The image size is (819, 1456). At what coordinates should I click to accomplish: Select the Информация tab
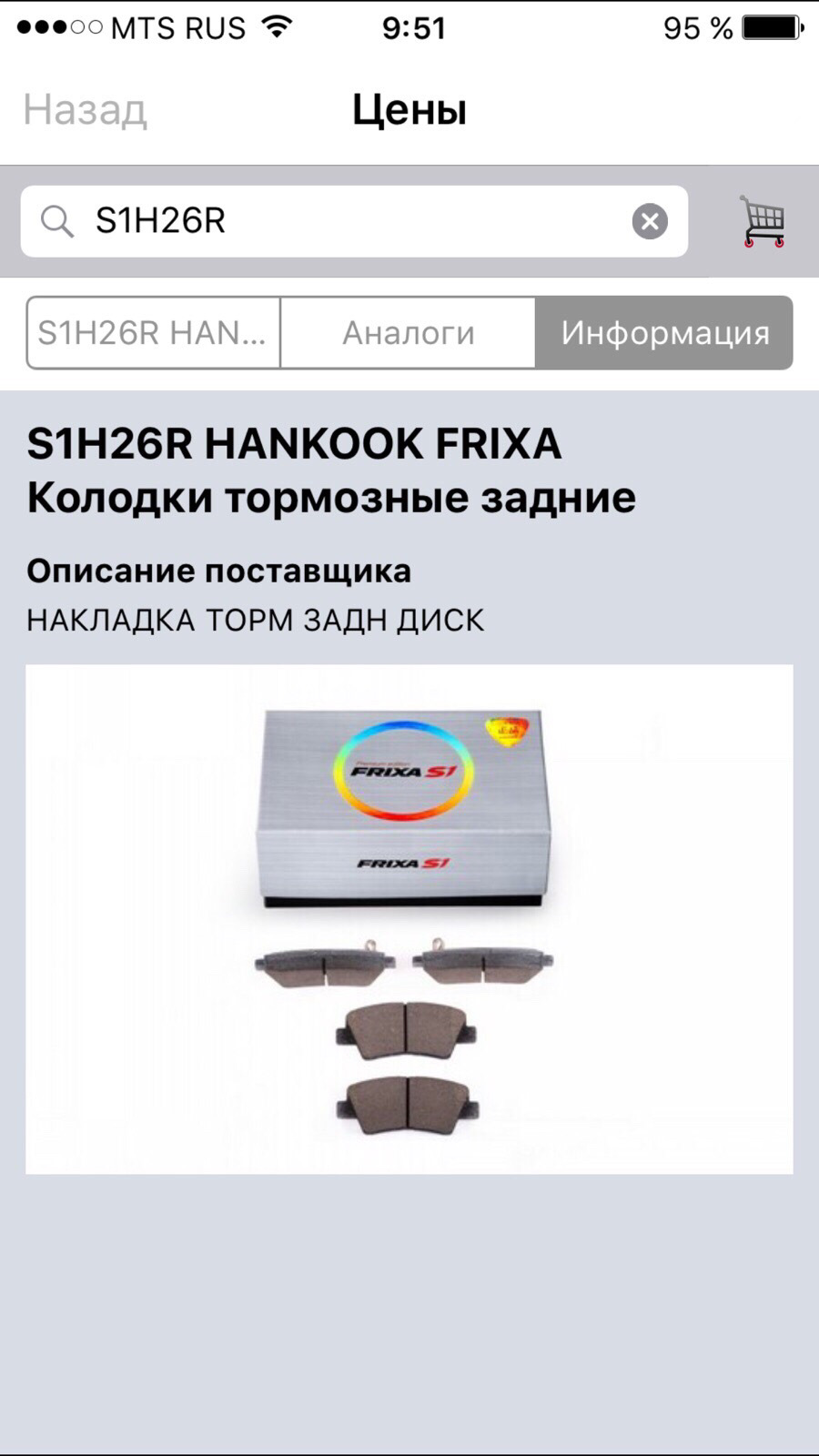point(664,333)
